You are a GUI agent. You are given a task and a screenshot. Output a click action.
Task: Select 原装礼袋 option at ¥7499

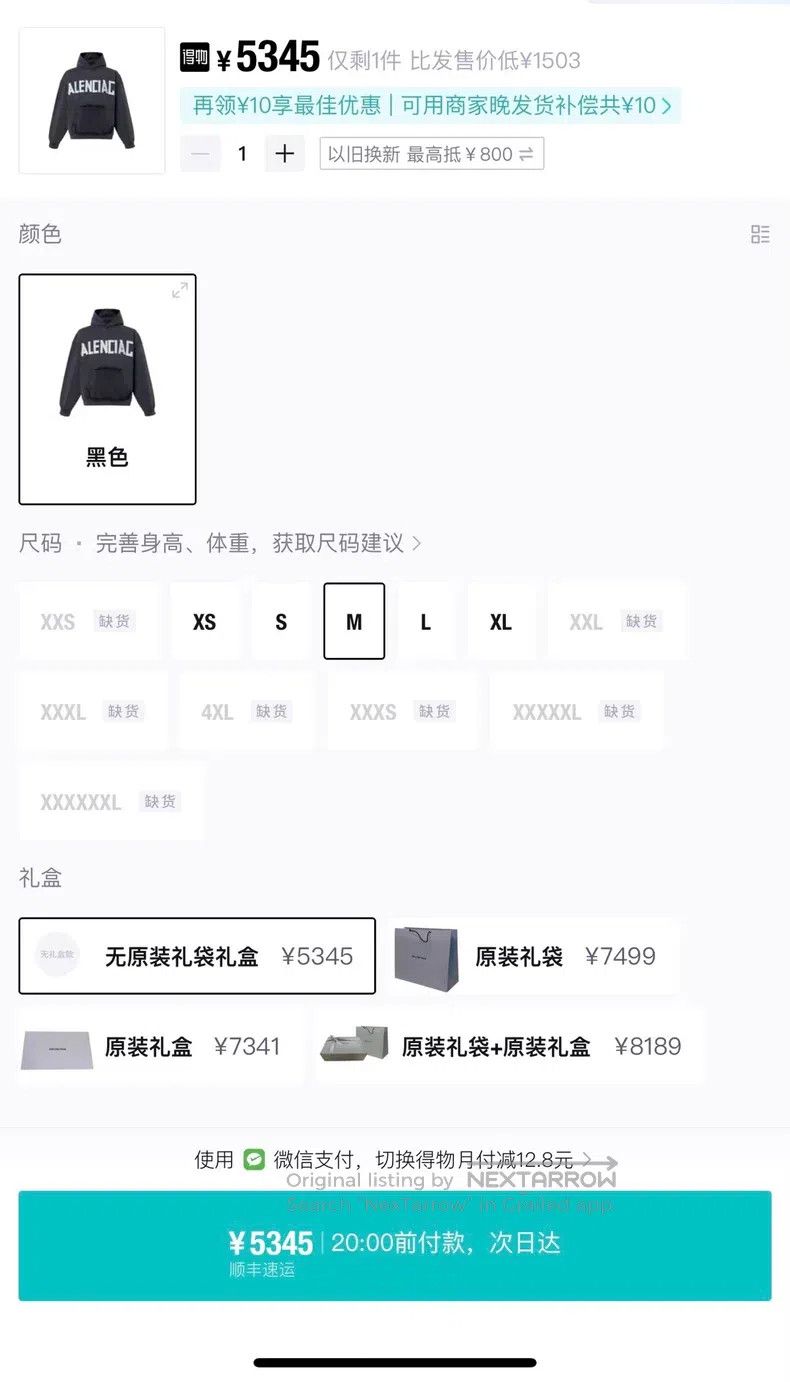533,956
